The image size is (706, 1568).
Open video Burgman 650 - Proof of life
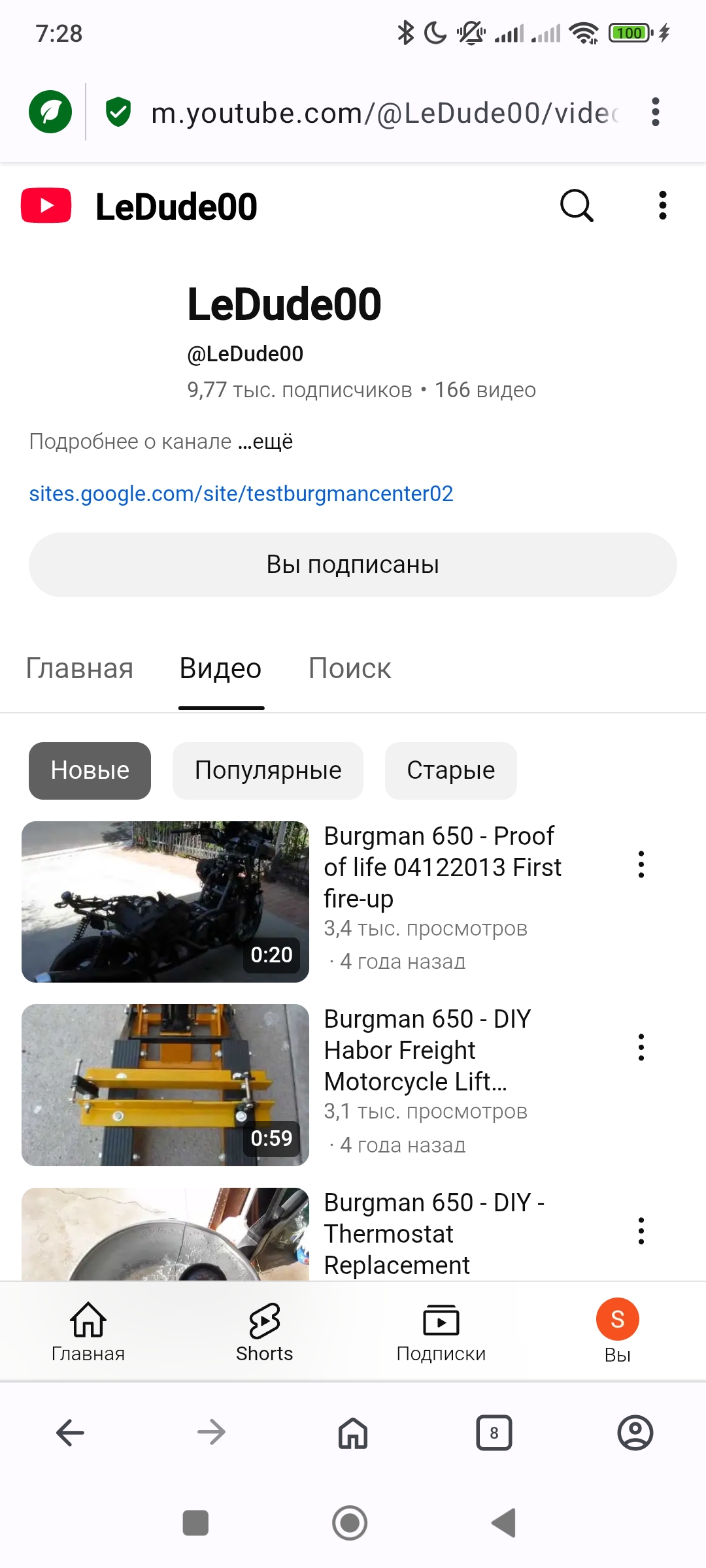(x=443, y=867)
